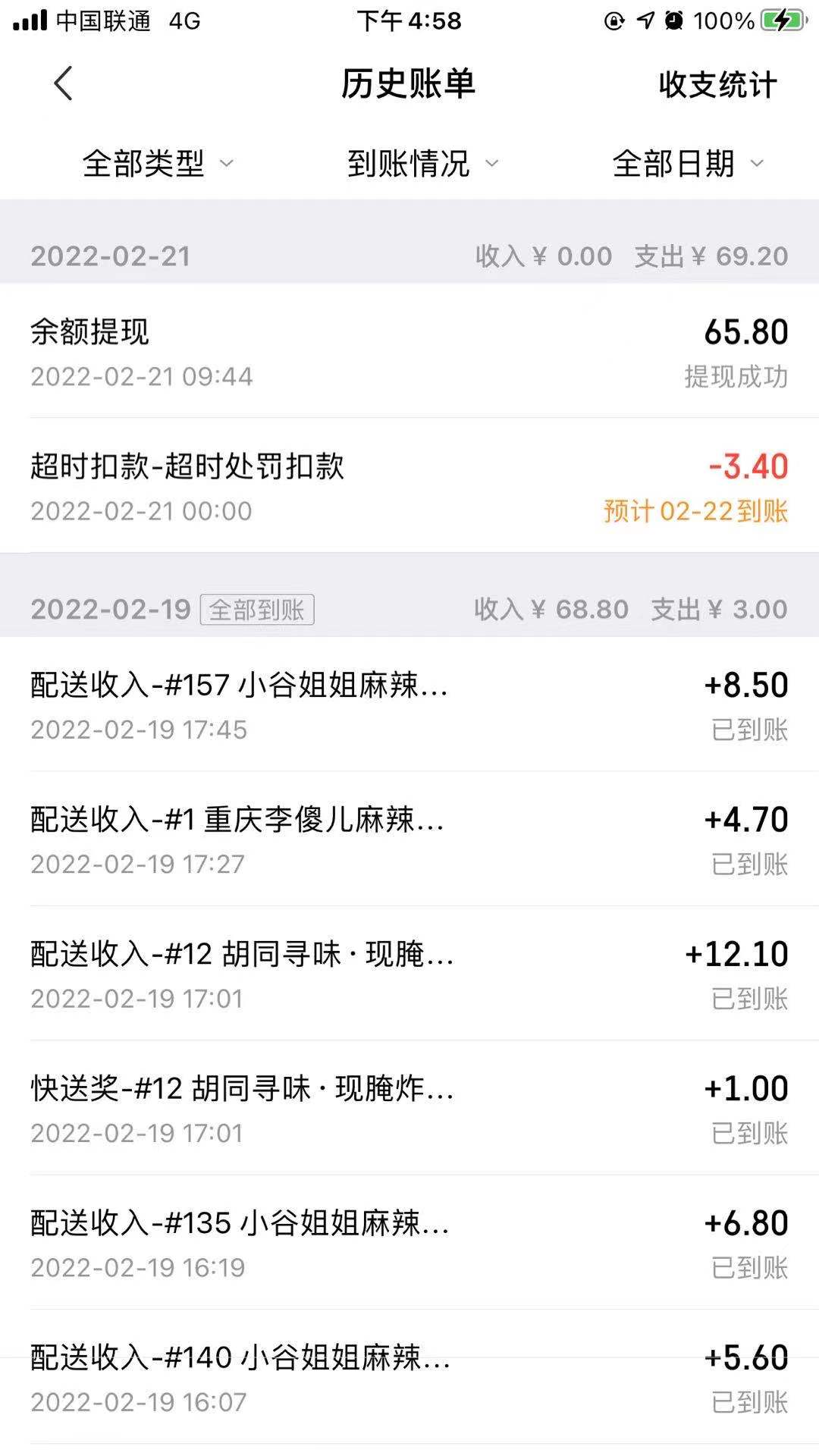Open 收支统计 income statistics page
The image size is (819, 1456).
(x=716, y=85)
